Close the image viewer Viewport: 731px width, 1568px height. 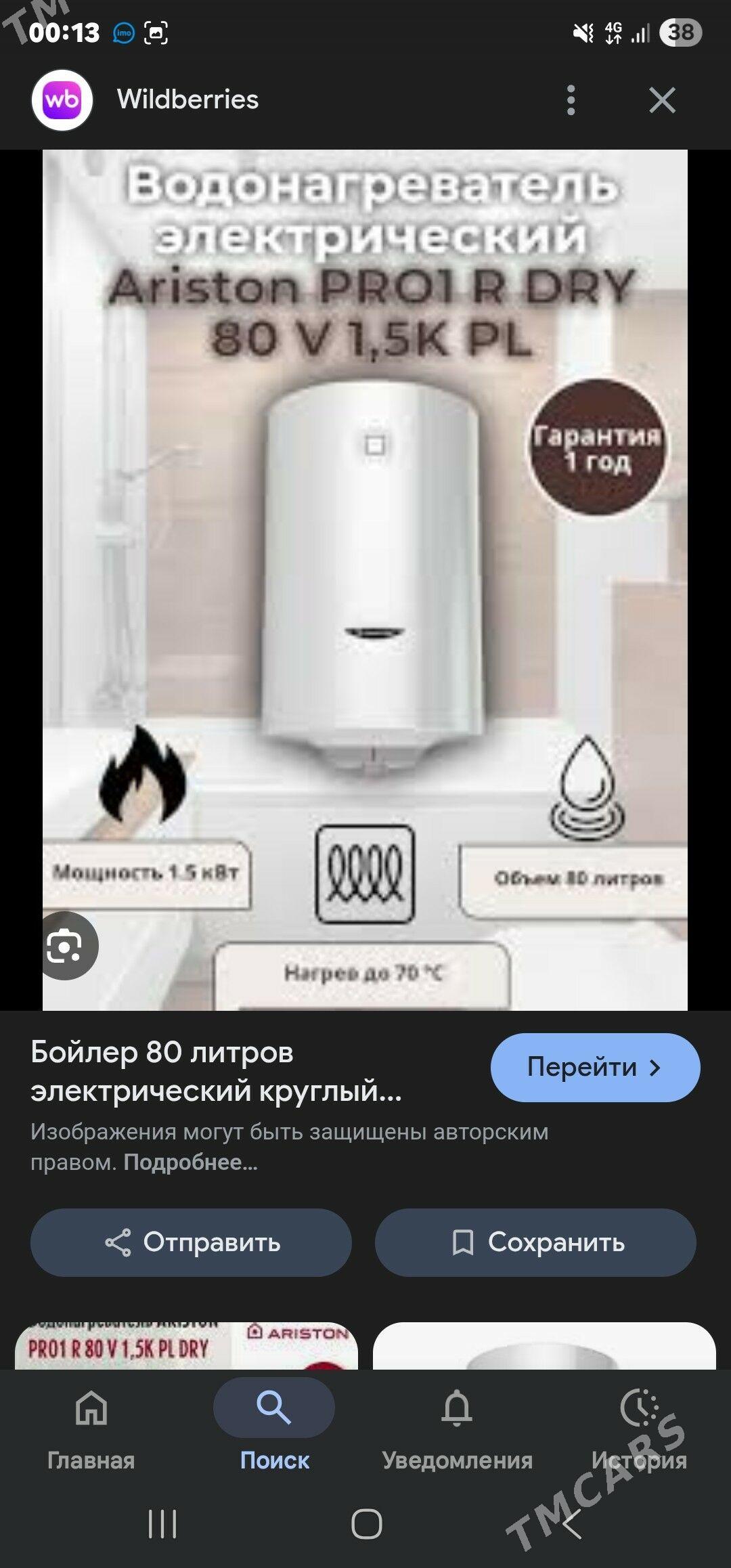tap(662, 100)
